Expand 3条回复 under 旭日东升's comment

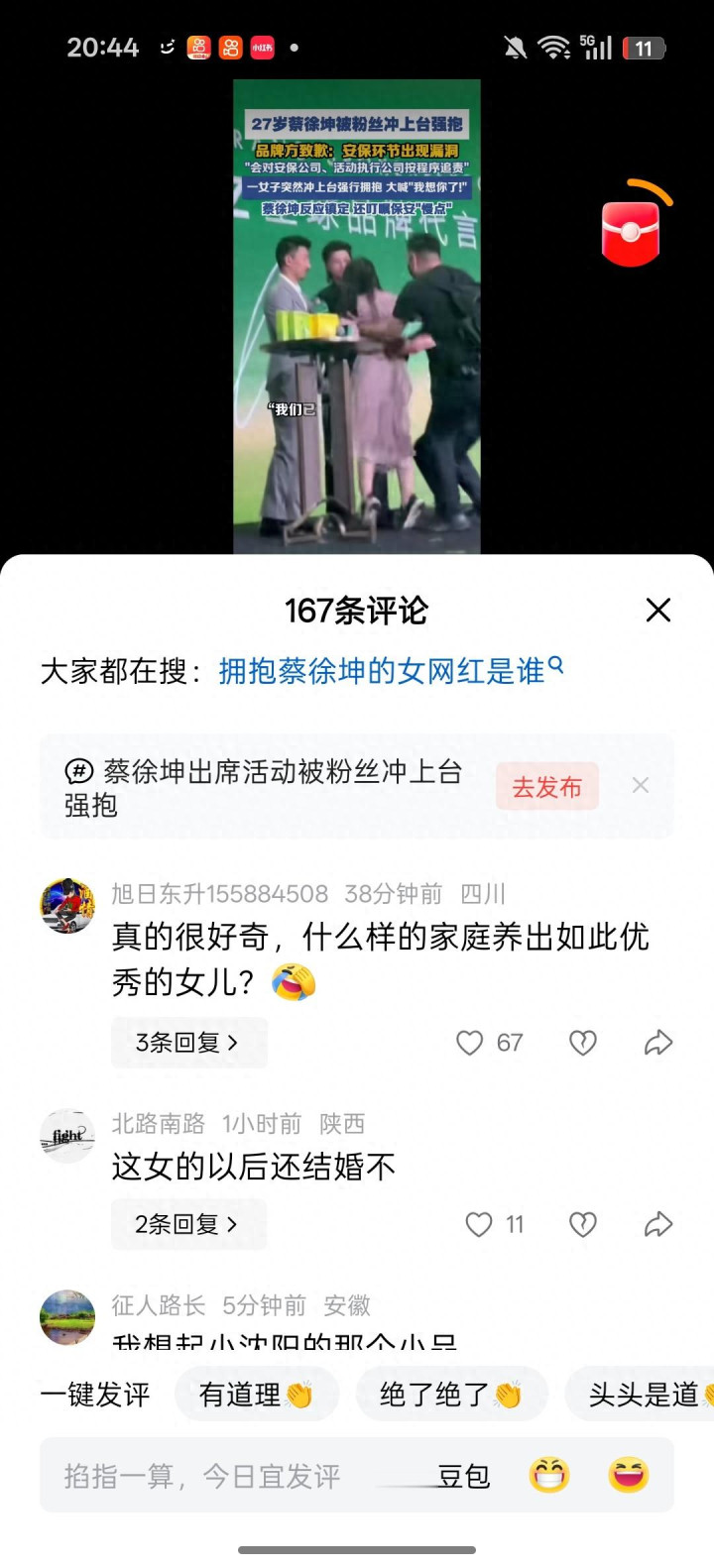[187, 1043]
